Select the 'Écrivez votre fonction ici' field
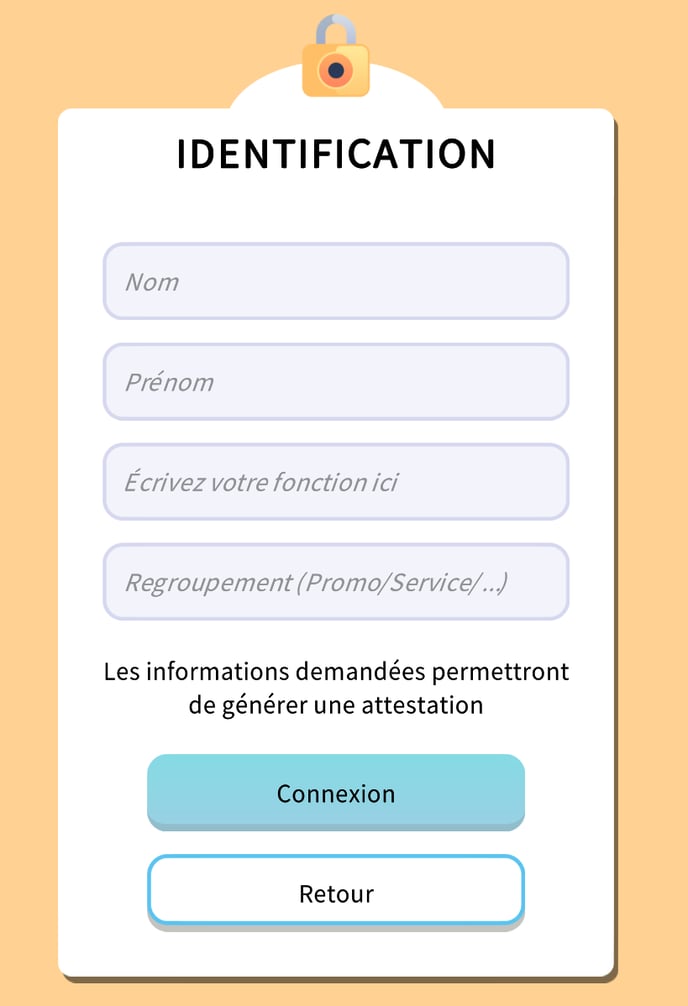 pyautogui.click(x=336, y=482)
